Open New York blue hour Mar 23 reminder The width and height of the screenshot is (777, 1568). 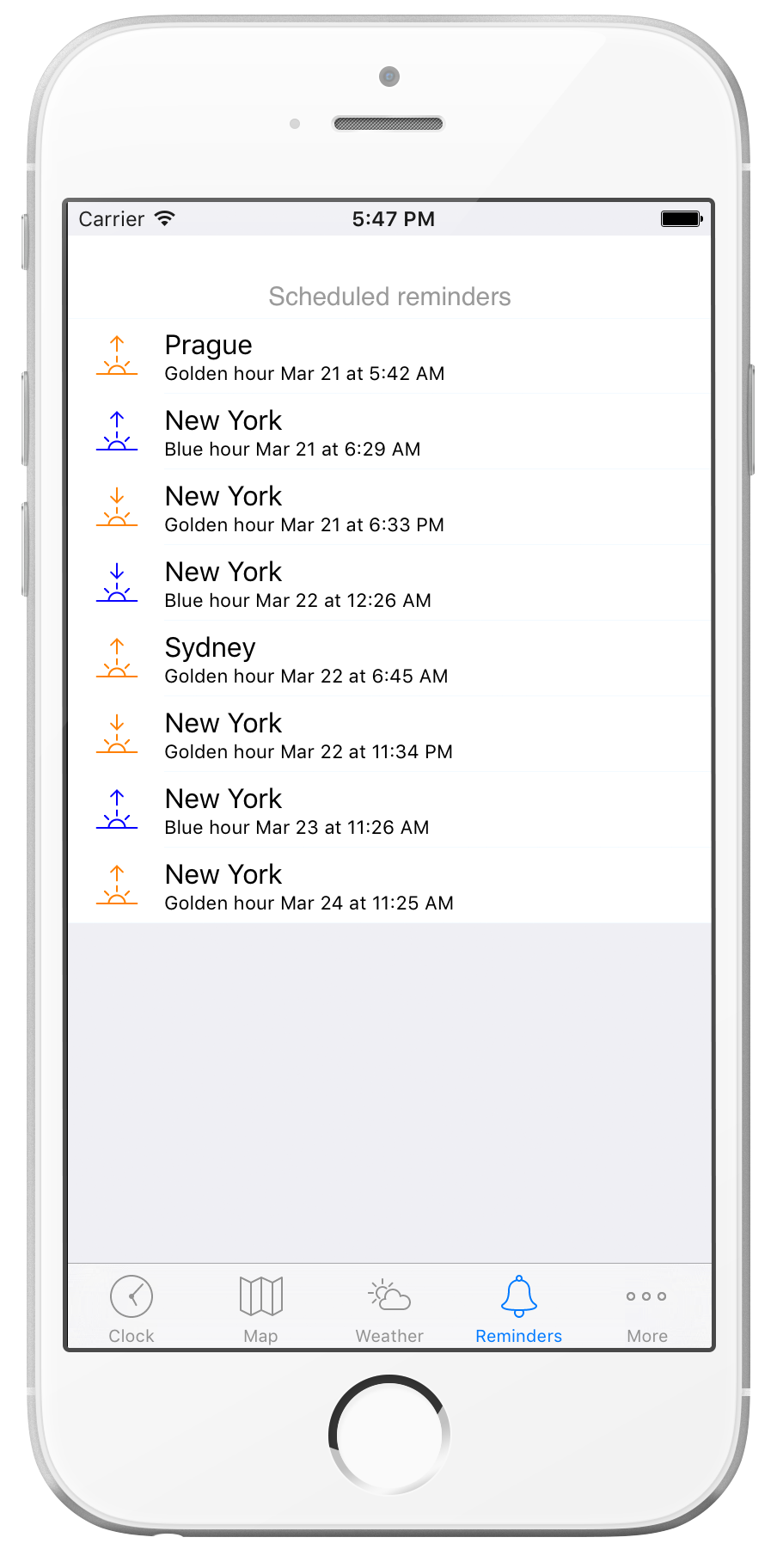point(389,811)
